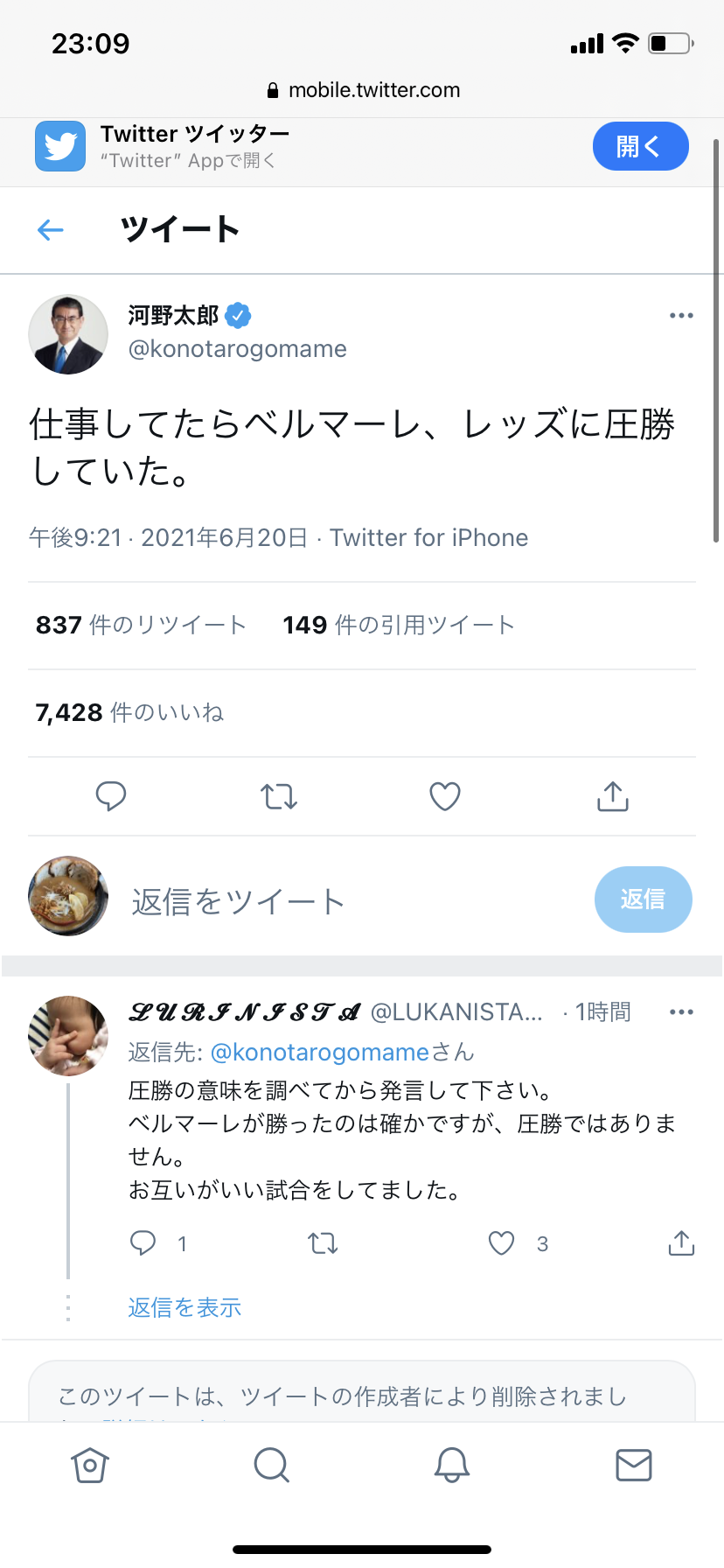Open 河野太郎's profile picture
This screenshot has height=1568, width=724.
pyautogui.click(x=68, y=334)
